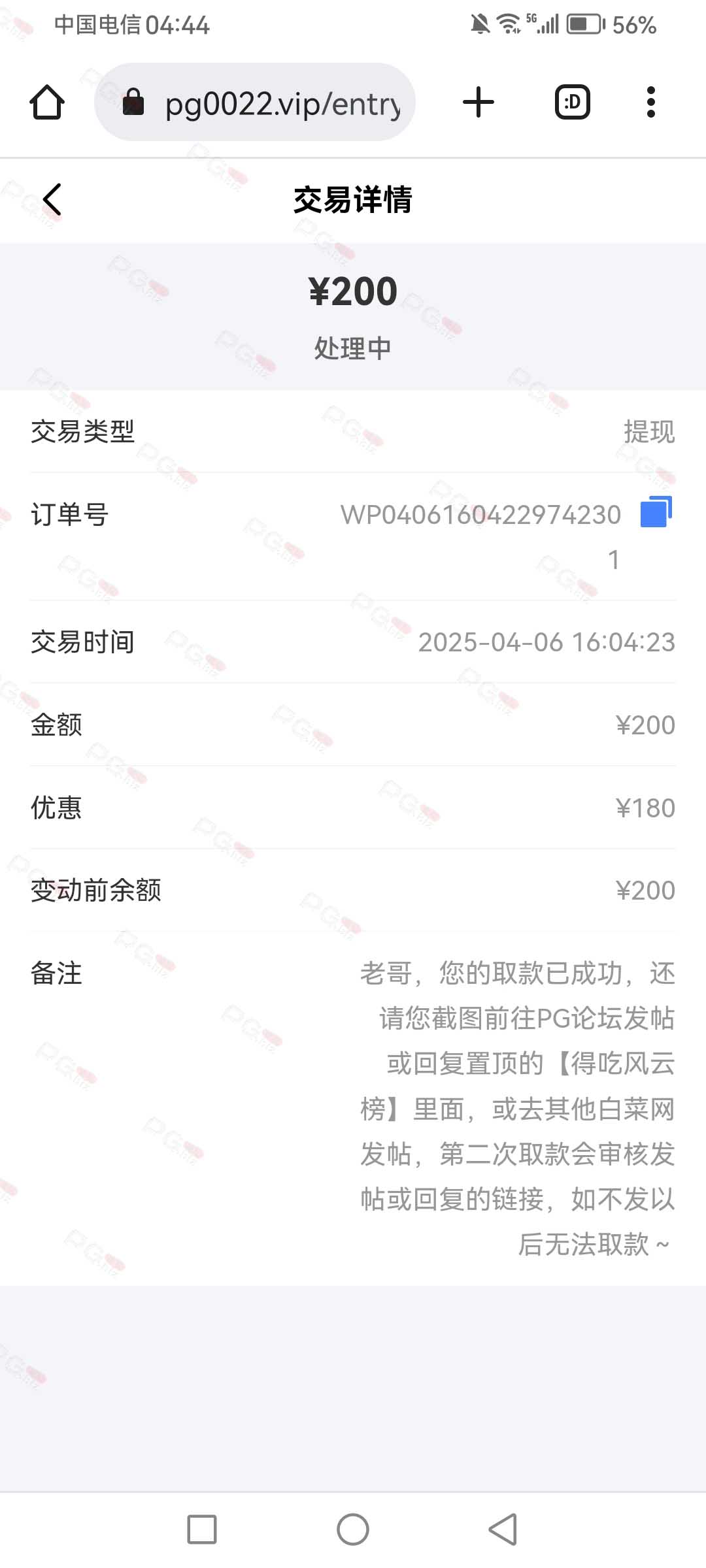706x1568 pixels.
Task: Copy the order number WP0406160422974230
Action: [656, 512]
